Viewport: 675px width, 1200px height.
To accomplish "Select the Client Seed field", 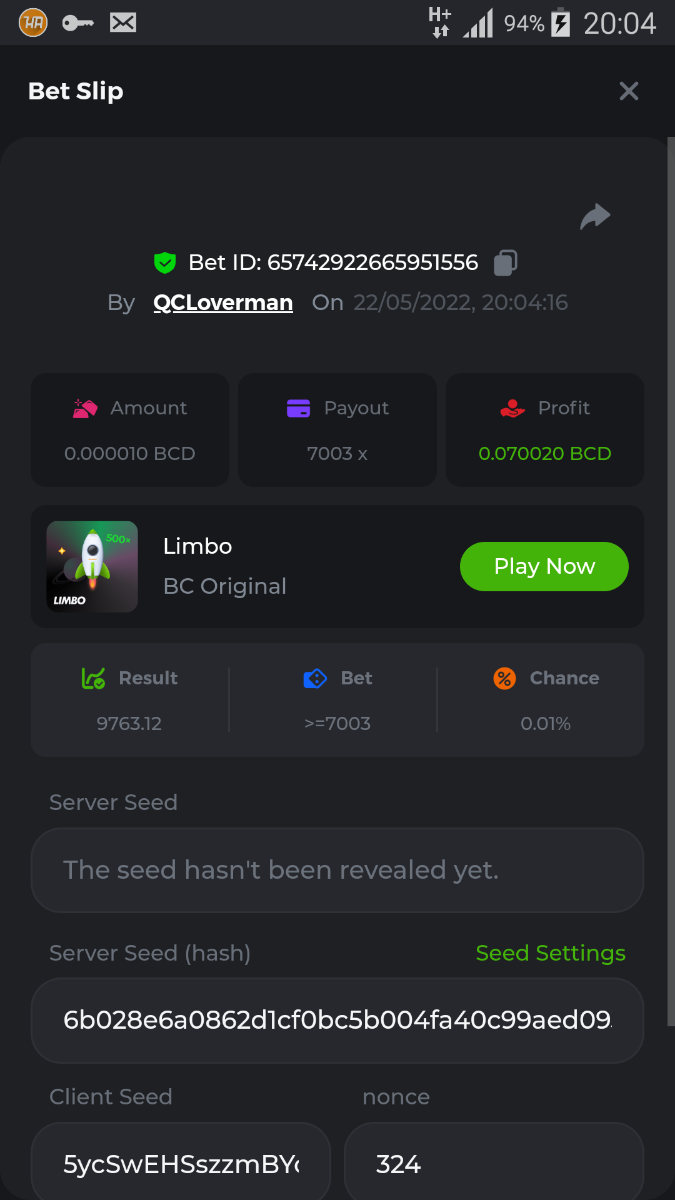I will coord(181,1163).
